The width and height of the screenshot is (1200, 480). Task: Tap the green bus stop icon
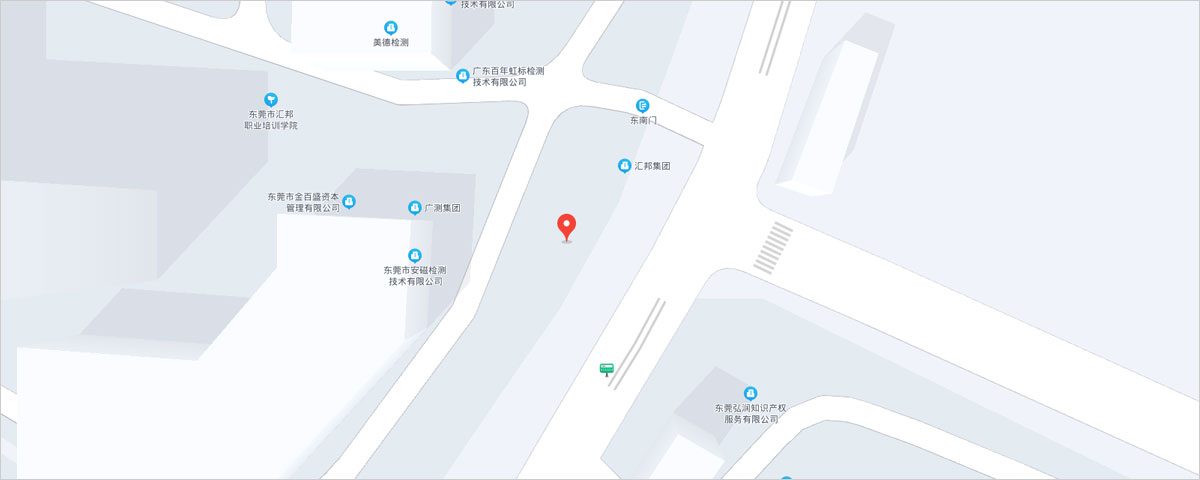pos(606,369)
